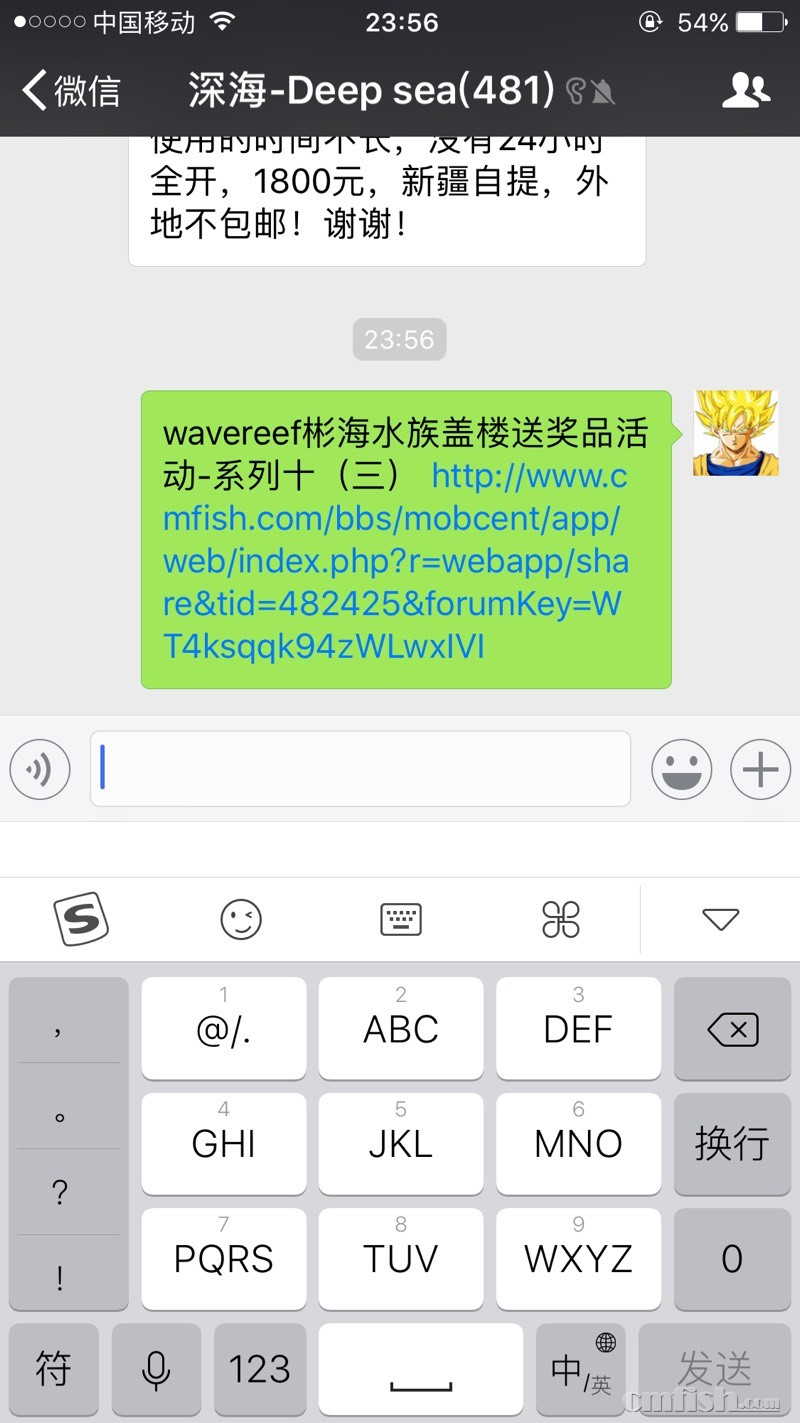Tap the backspace key
Viewport: 800px width, 1423px height.
point(733,1029)
